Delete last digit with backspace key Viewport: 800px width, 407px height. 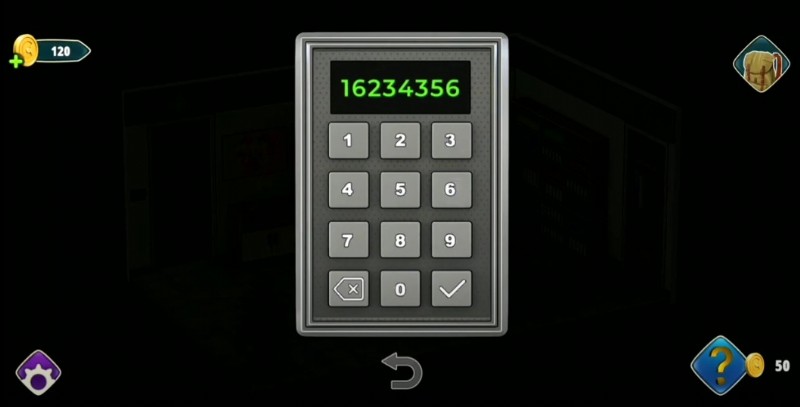348,289
